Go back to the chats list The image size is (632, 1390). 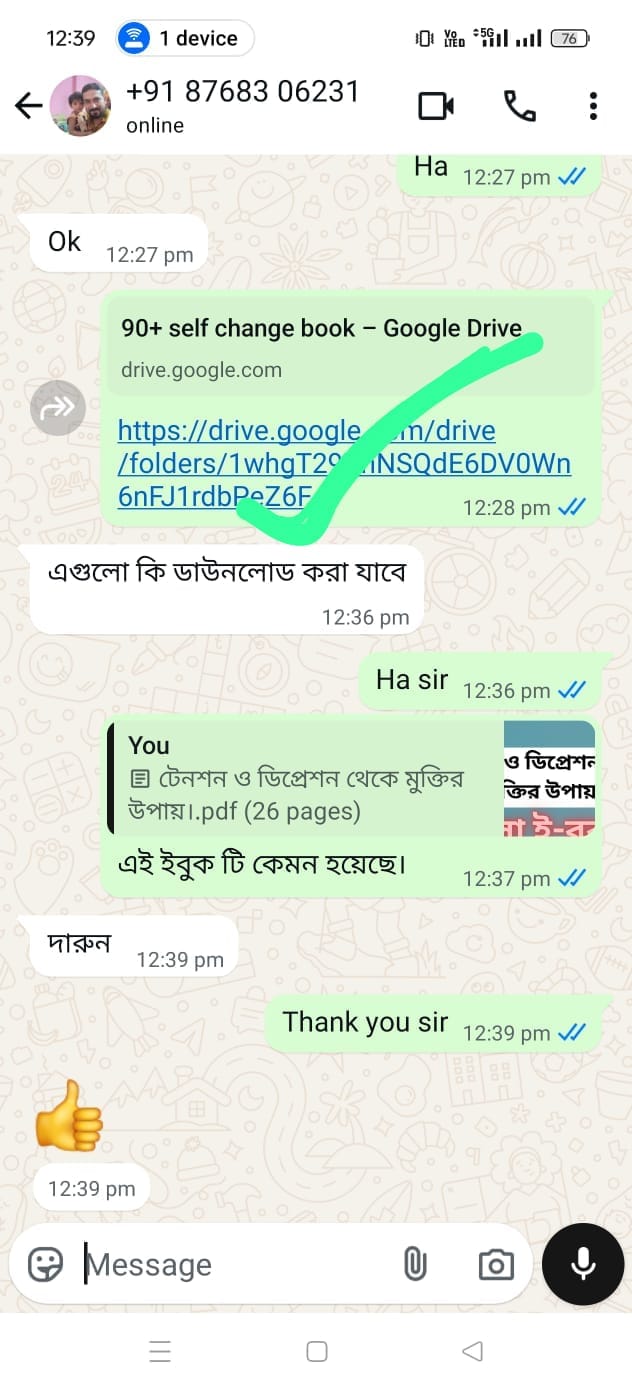[28, 106]
